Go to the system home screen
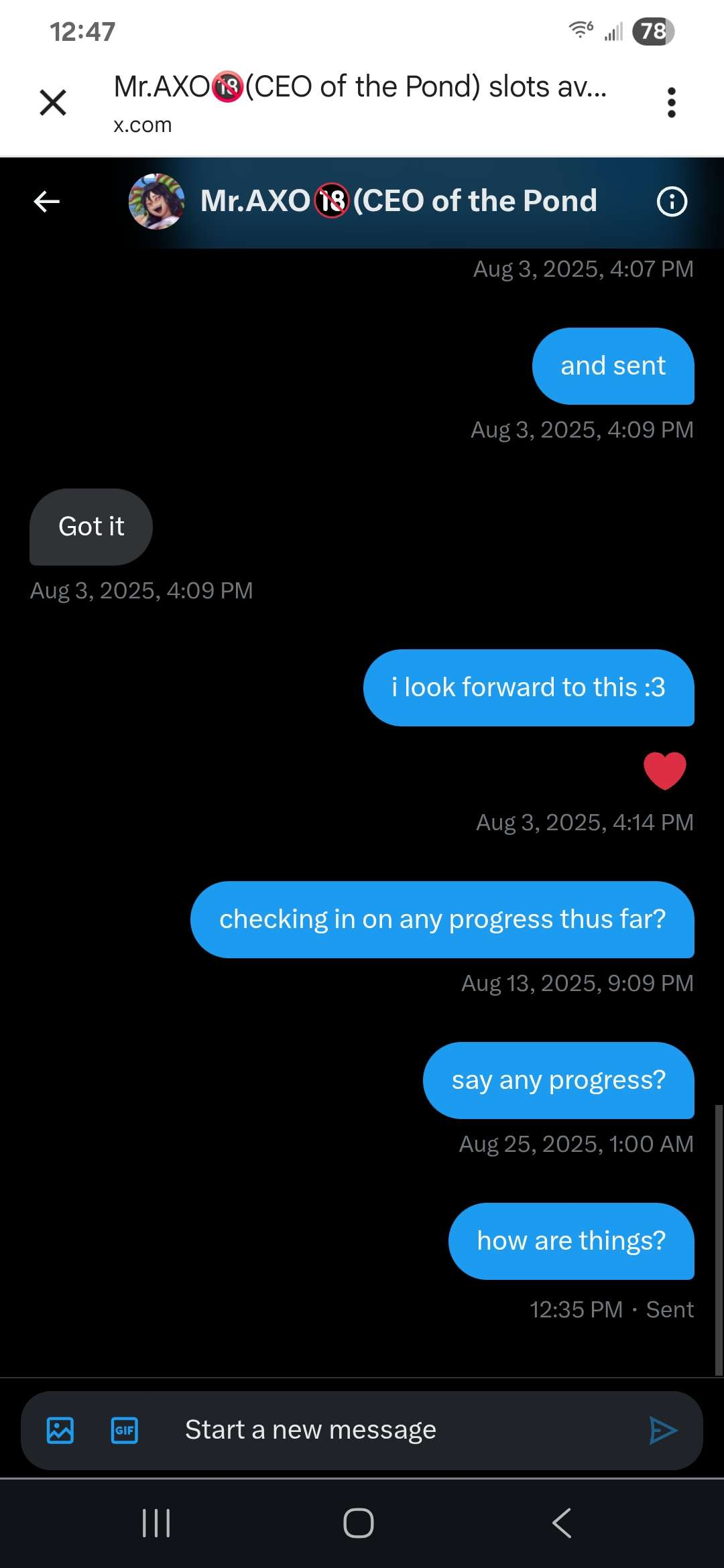This screenshot has width=724, height=1568. point(359,1523)
